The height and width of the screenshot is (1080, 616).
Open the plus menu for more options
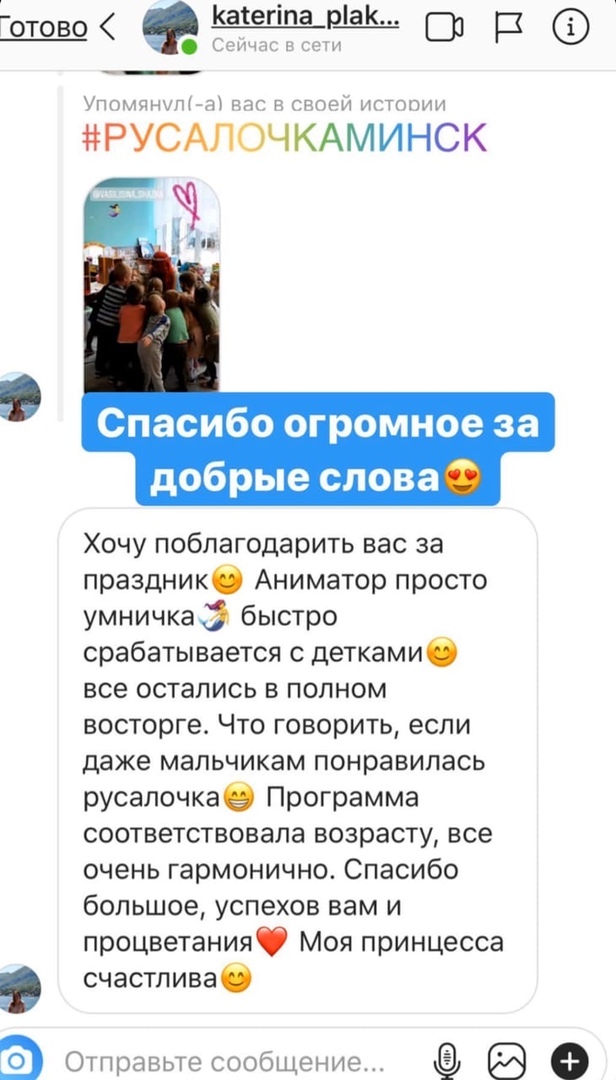pyautogui.click(x=570, y=1061)
